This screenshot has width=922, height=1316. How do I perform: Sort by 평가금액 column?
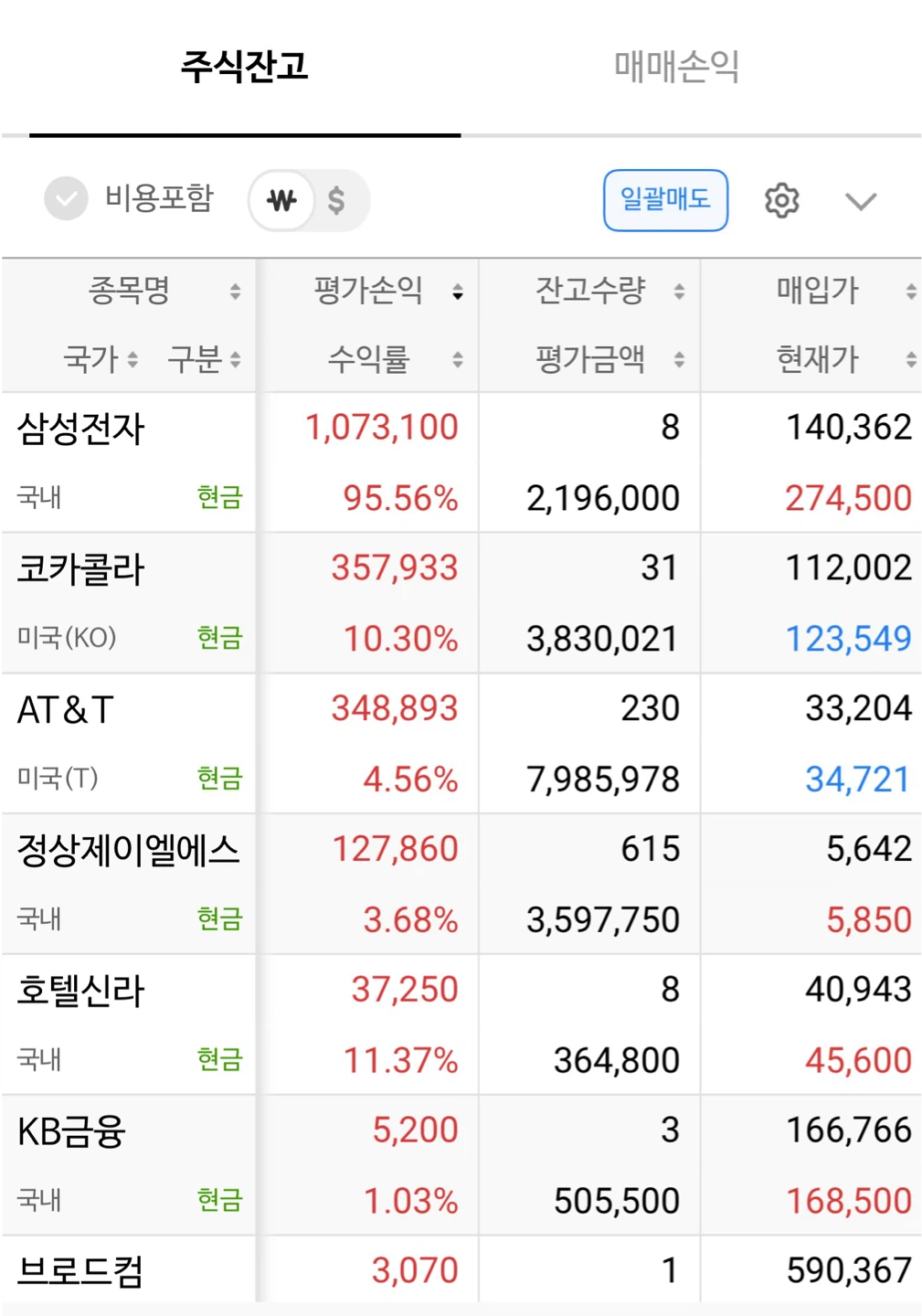[609, 359]
